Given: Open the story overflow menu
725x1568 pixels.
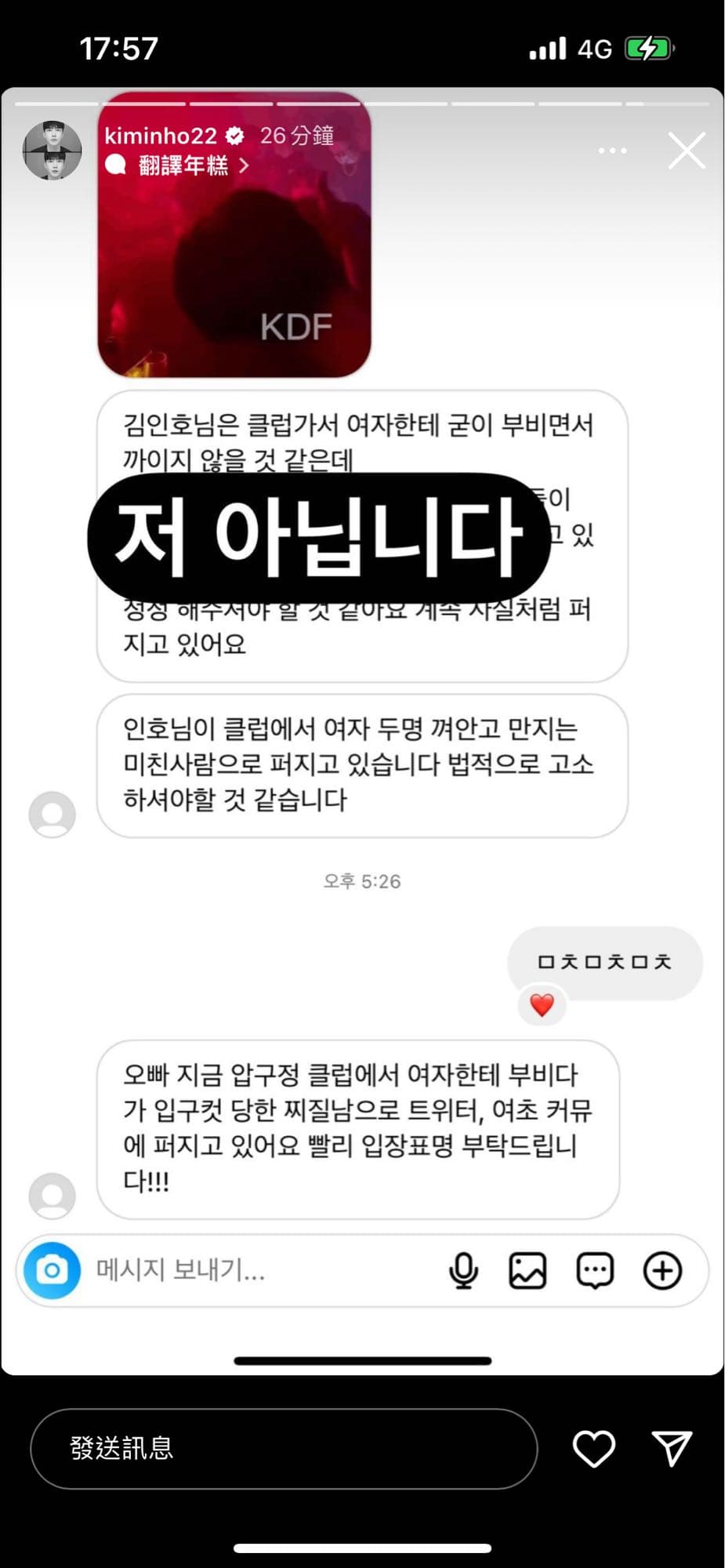Looking at the screenshot, I should [612, 151].
